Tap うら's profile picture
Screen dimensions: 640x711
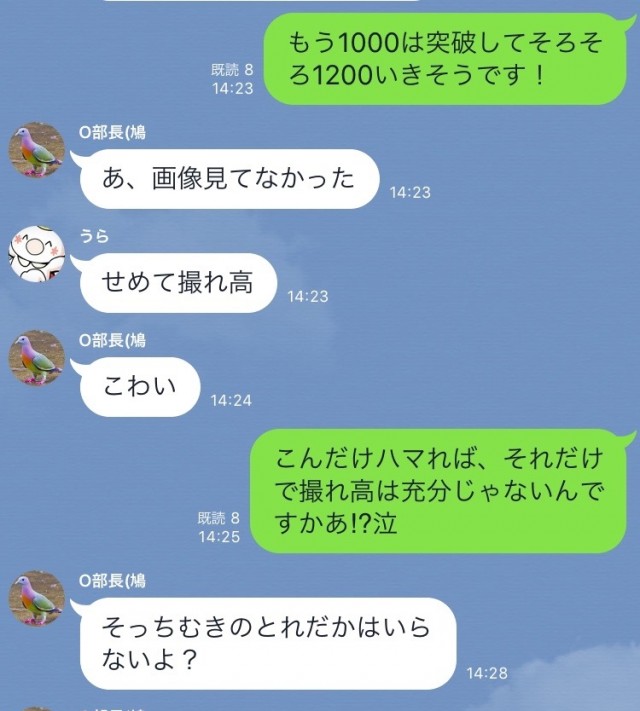click(x=37, y=254)
